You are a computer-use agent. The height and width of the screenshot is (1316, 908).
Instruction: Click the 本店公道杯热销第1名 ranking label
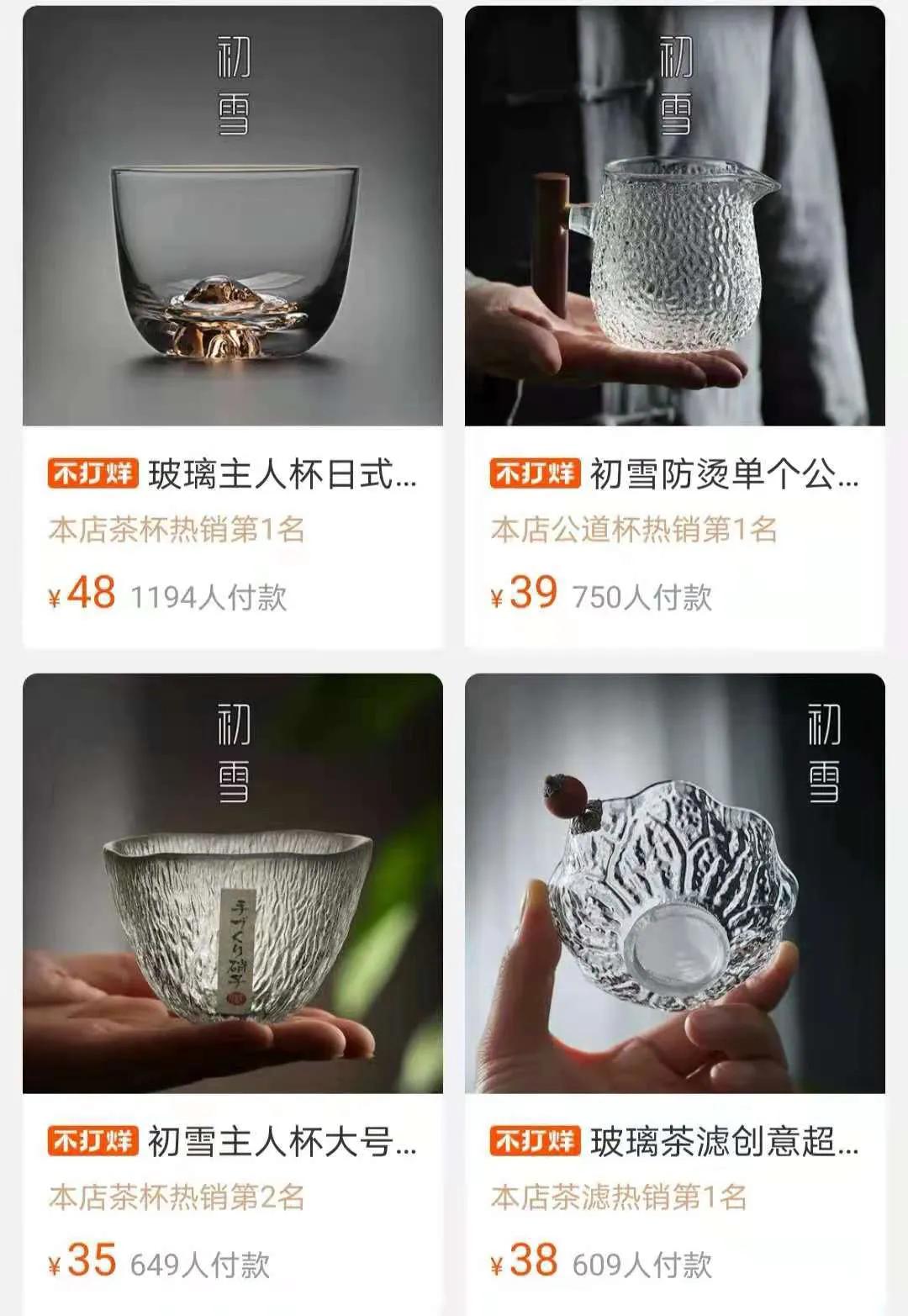(x=635, y=530)
